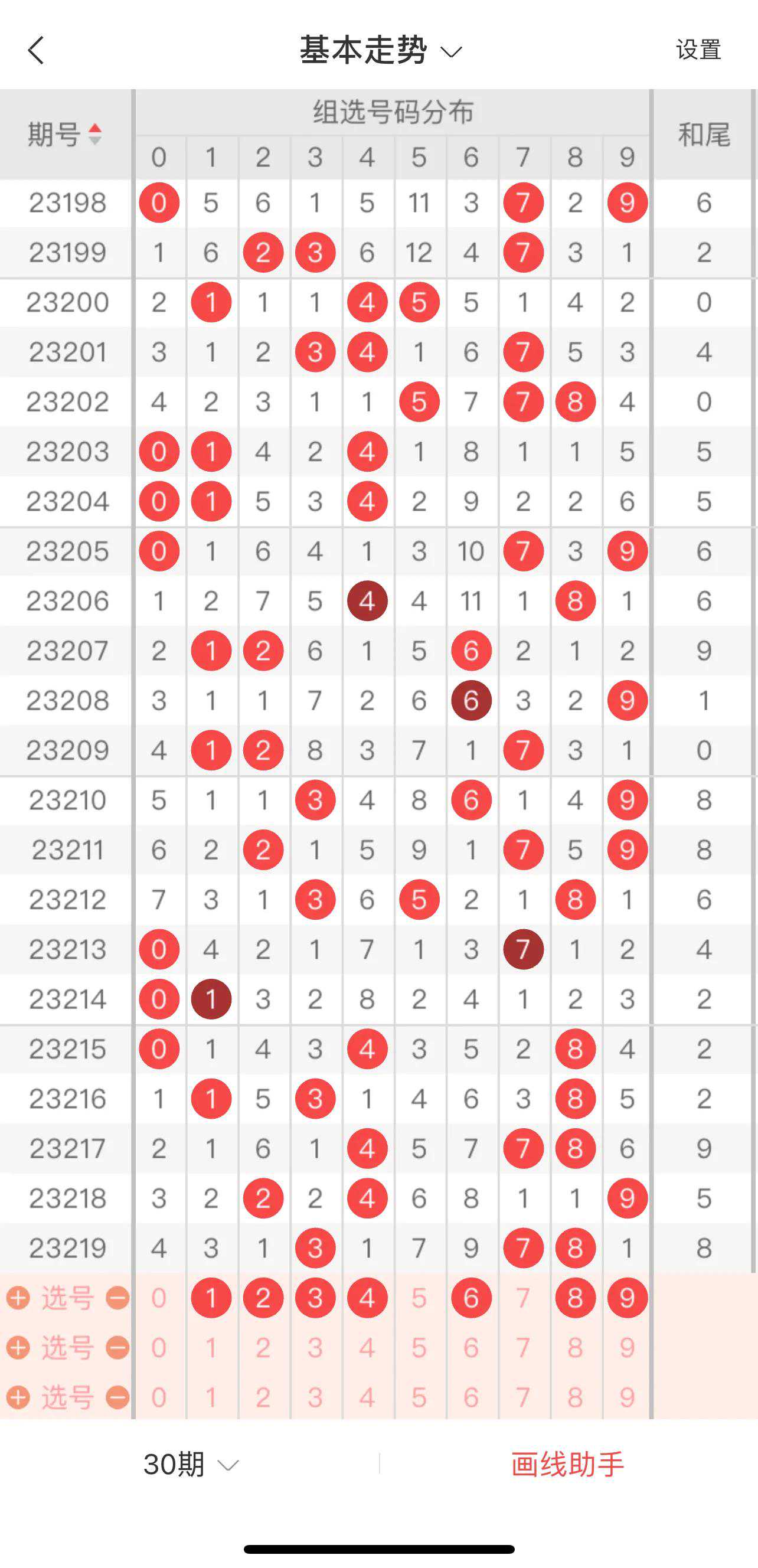Deselect highlighted number 8 in 选号 row

[575, 1298]
